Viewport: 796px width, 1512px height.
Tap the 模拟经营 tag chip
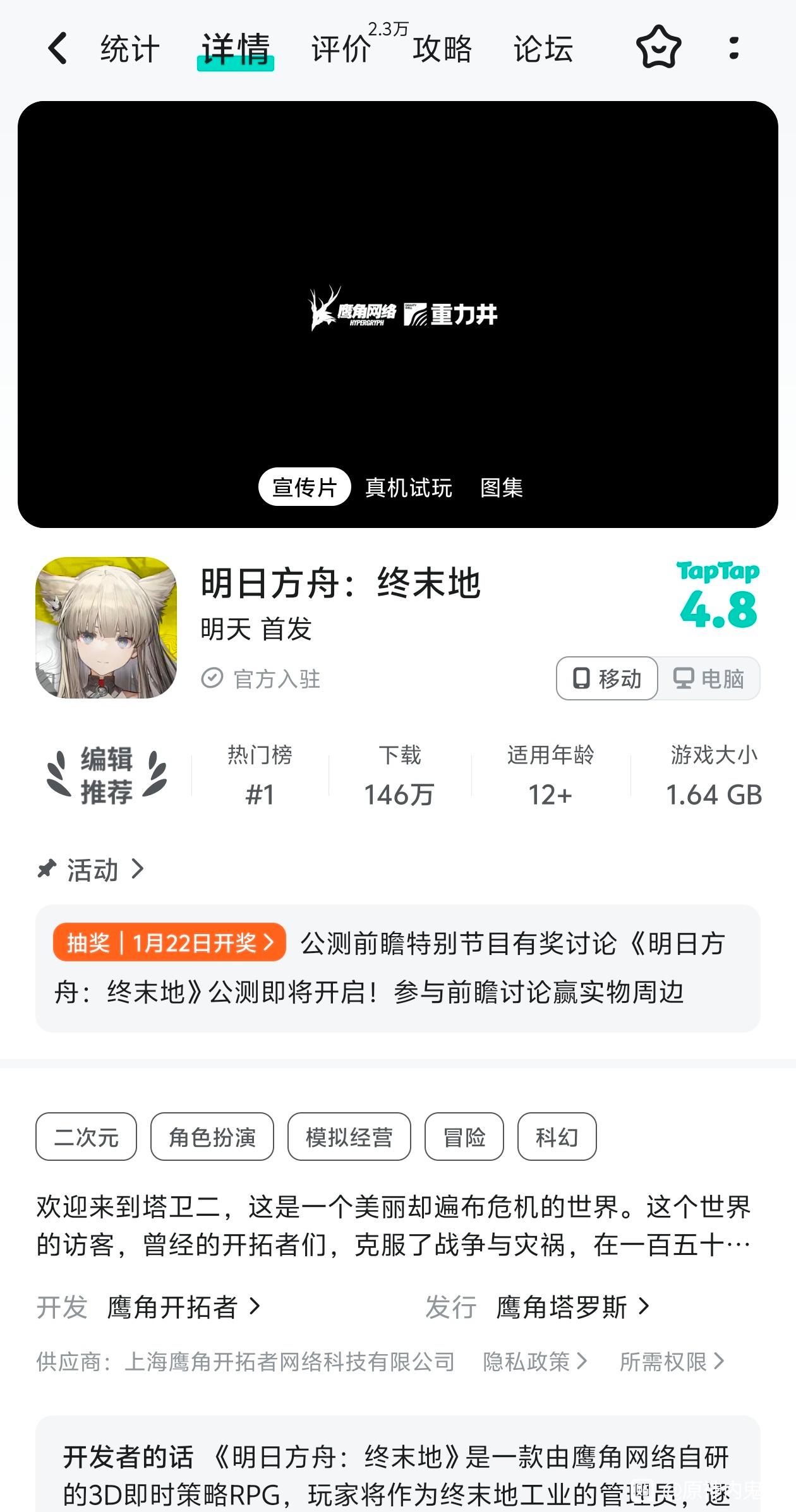349,1137
